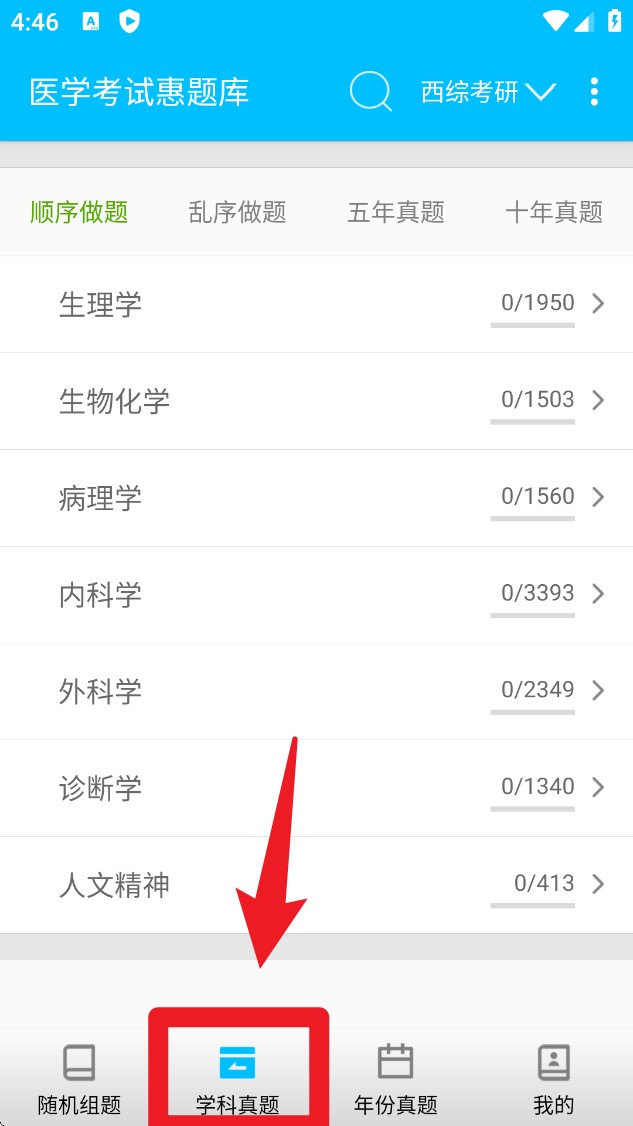Open the 人文精神 question set

click(316, 885)
